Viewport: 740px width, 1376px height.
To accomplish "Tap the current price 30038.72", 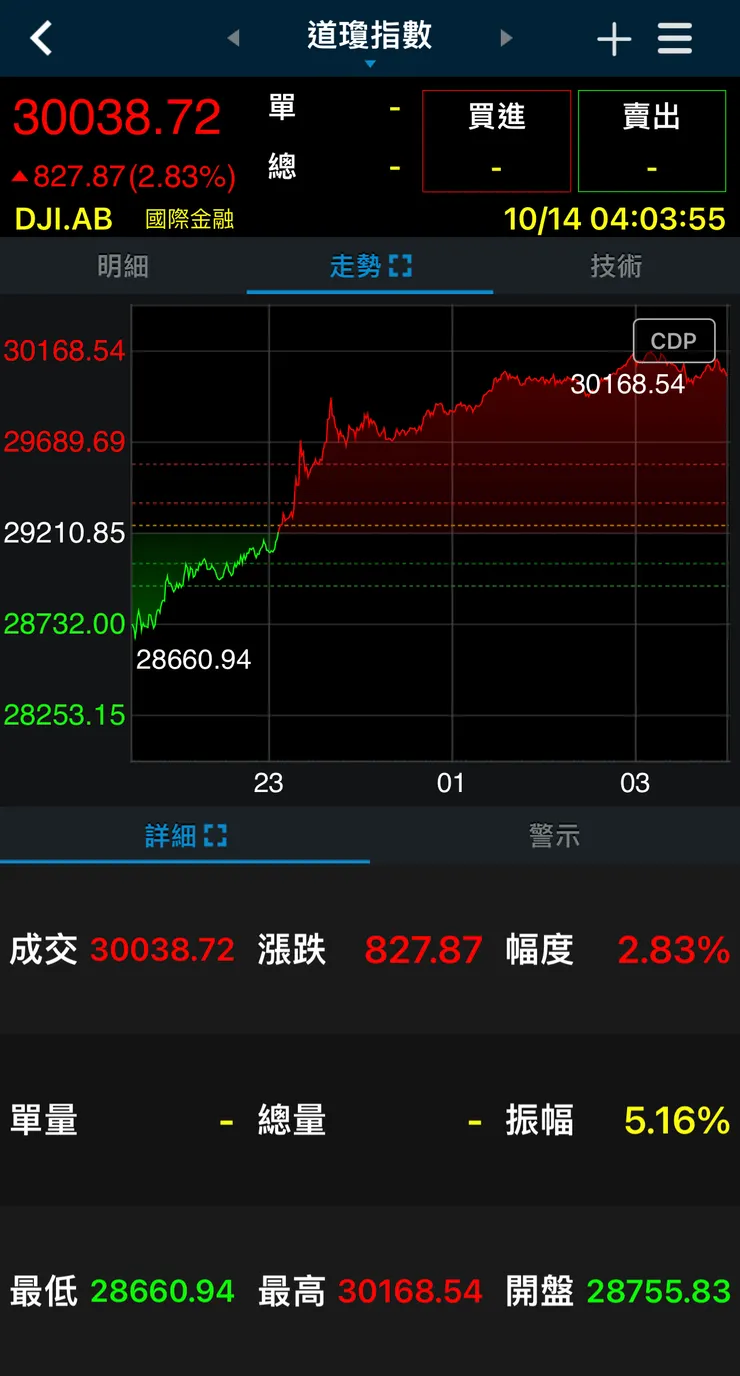I will point(117,116).
